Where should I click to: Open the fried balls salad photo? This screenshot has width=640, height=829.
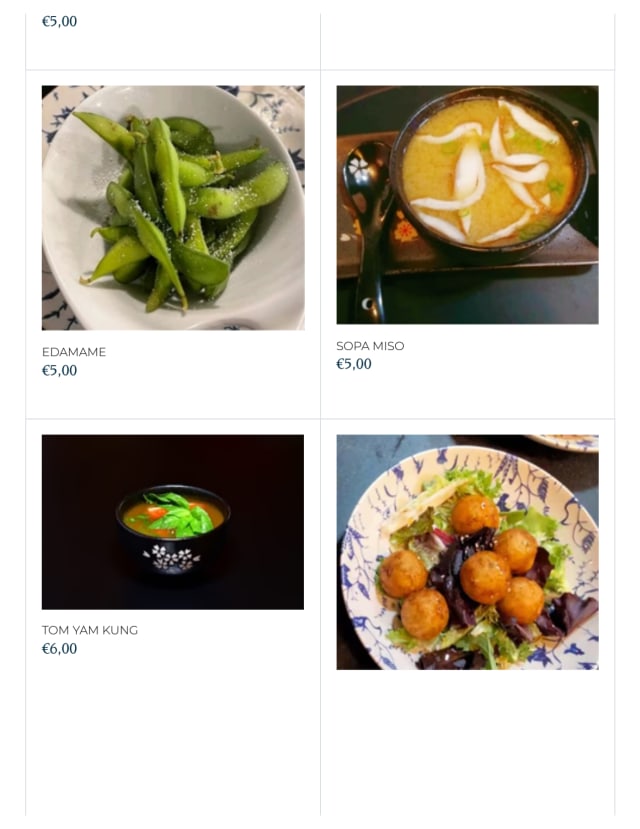[467, 552]
